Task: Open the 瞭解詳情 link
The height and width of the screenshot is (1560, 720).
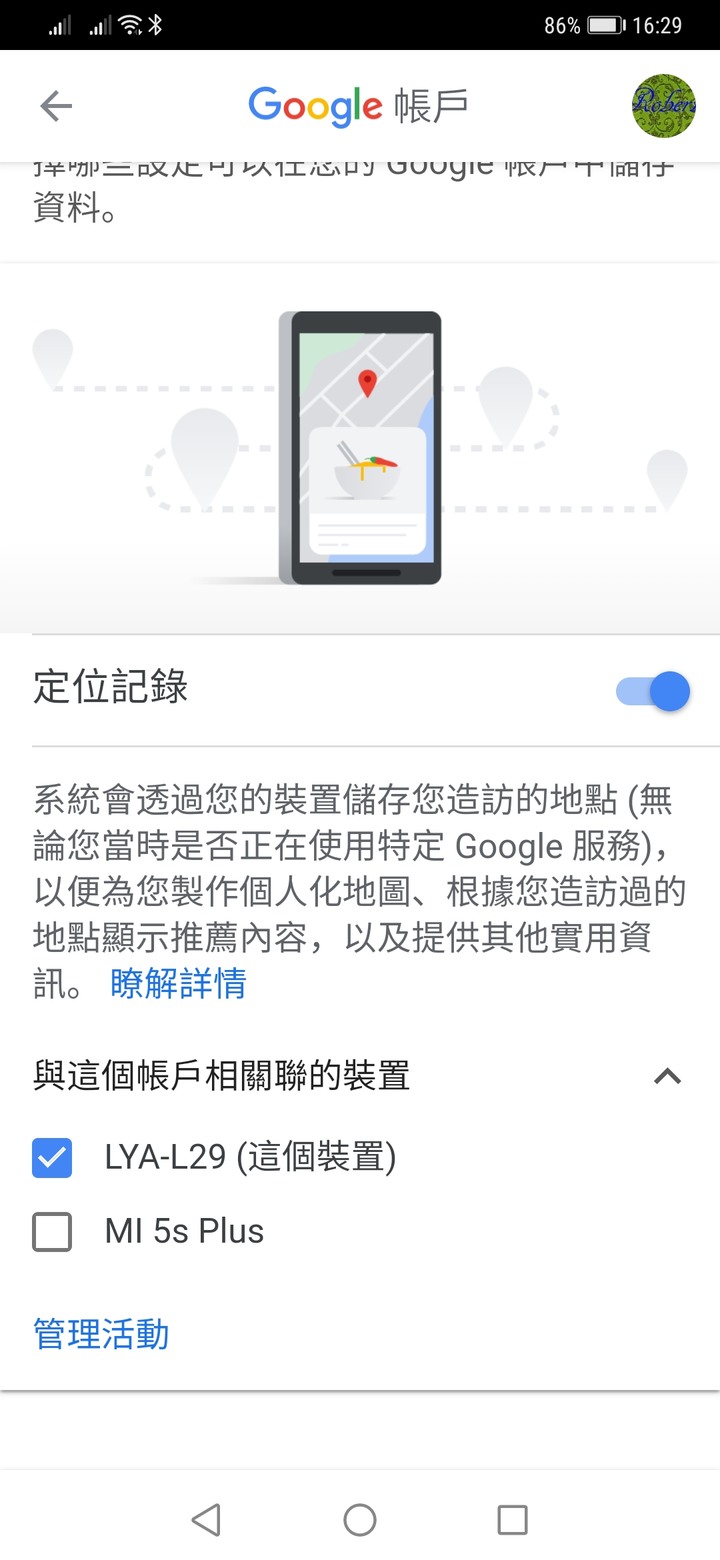Action: pos(178,984)
